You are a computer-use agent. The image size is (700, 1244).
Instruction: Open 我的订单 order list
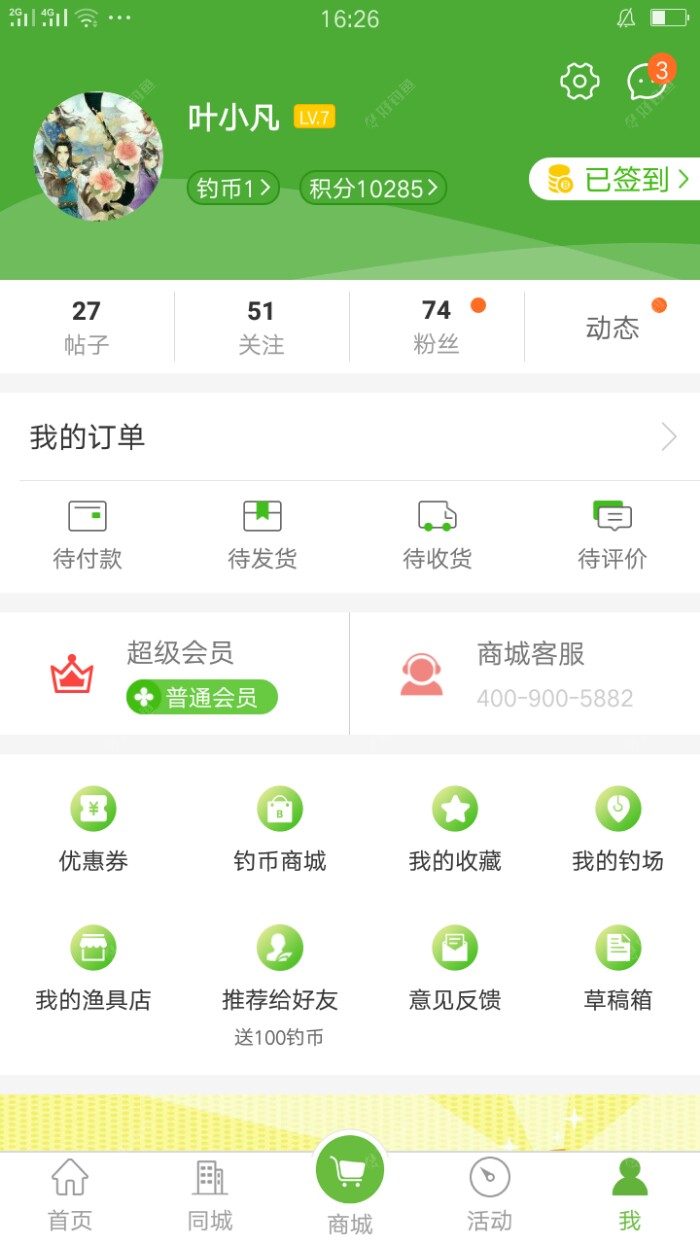point(350,437)
